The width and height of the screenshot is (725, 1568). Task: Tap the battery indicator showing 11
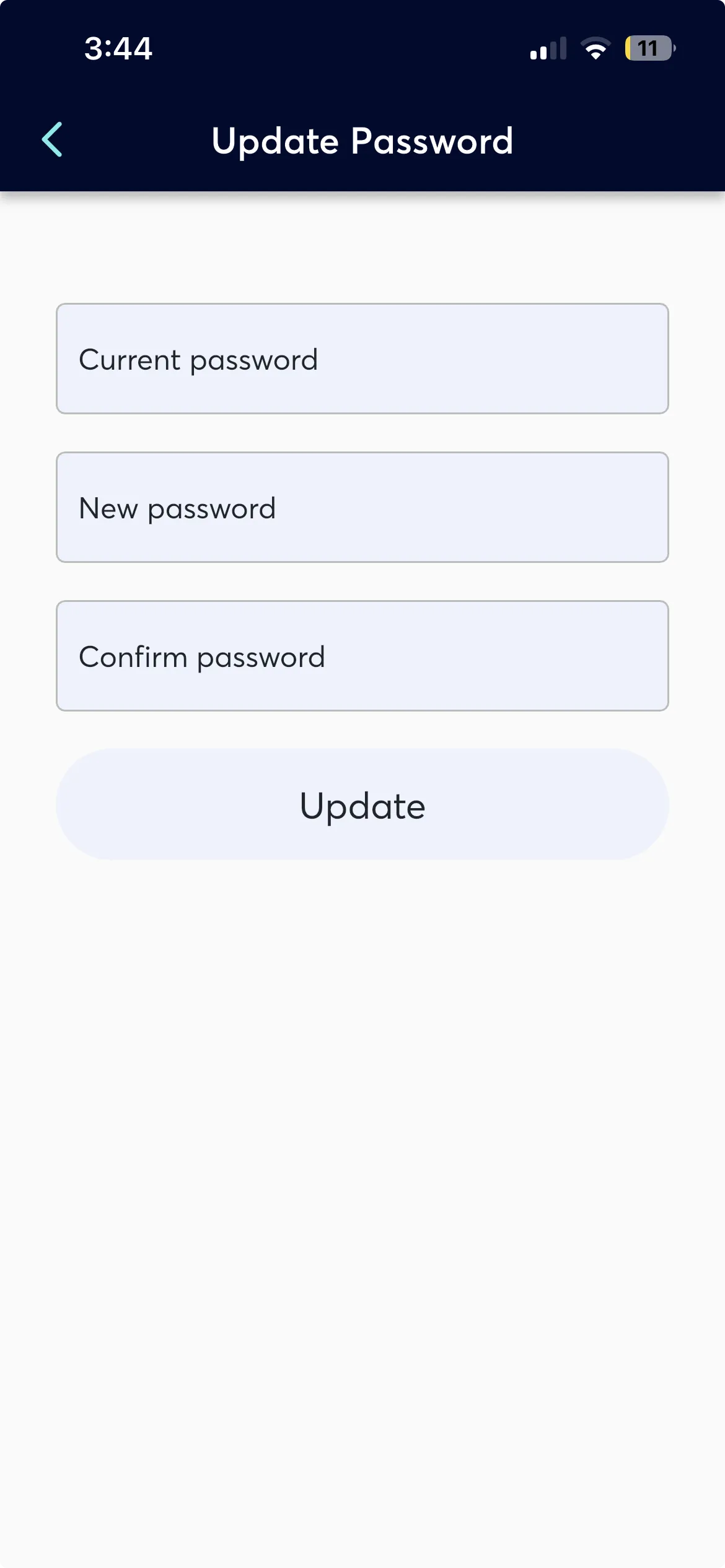point(648,48)
